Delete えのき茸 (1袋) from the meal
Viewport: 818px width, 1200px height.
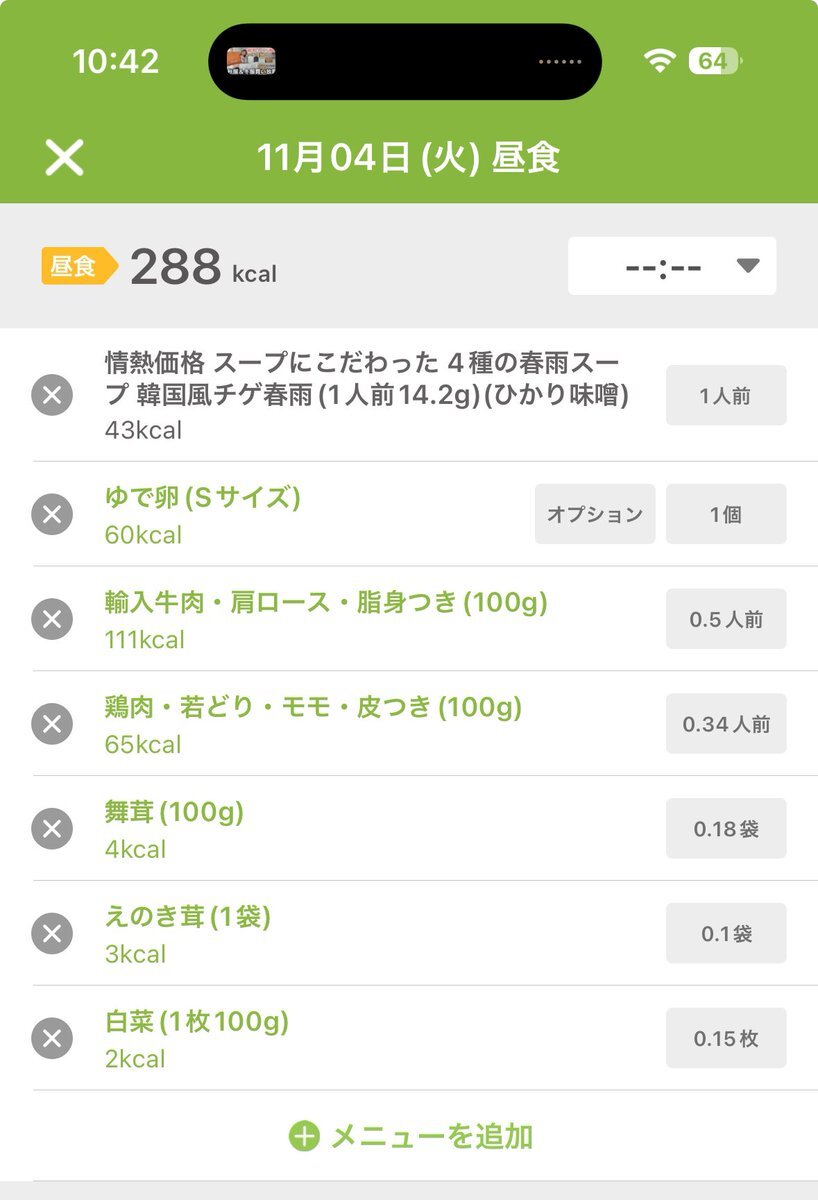[52, 934]
